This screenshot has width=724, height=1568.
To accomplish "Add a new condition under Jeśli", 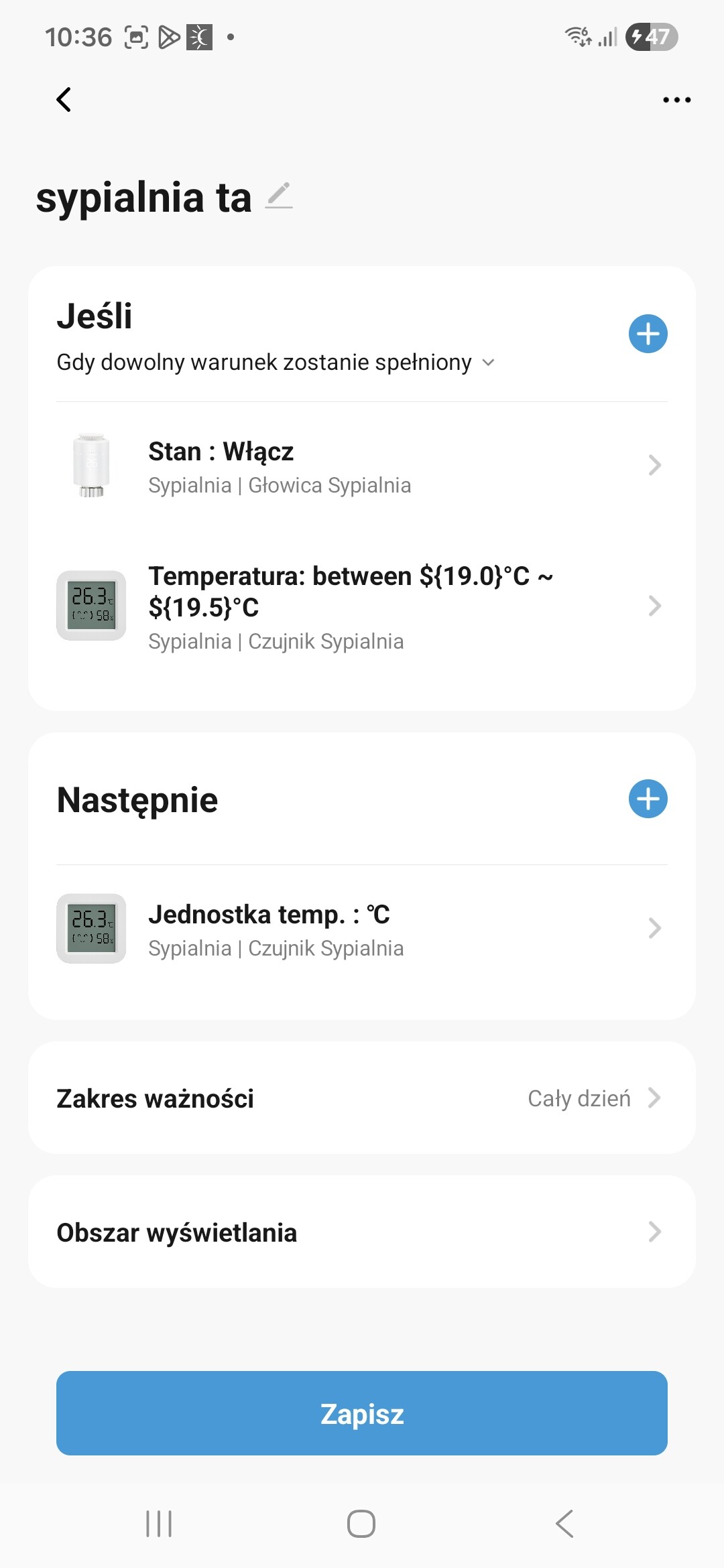I will point(648,334).
